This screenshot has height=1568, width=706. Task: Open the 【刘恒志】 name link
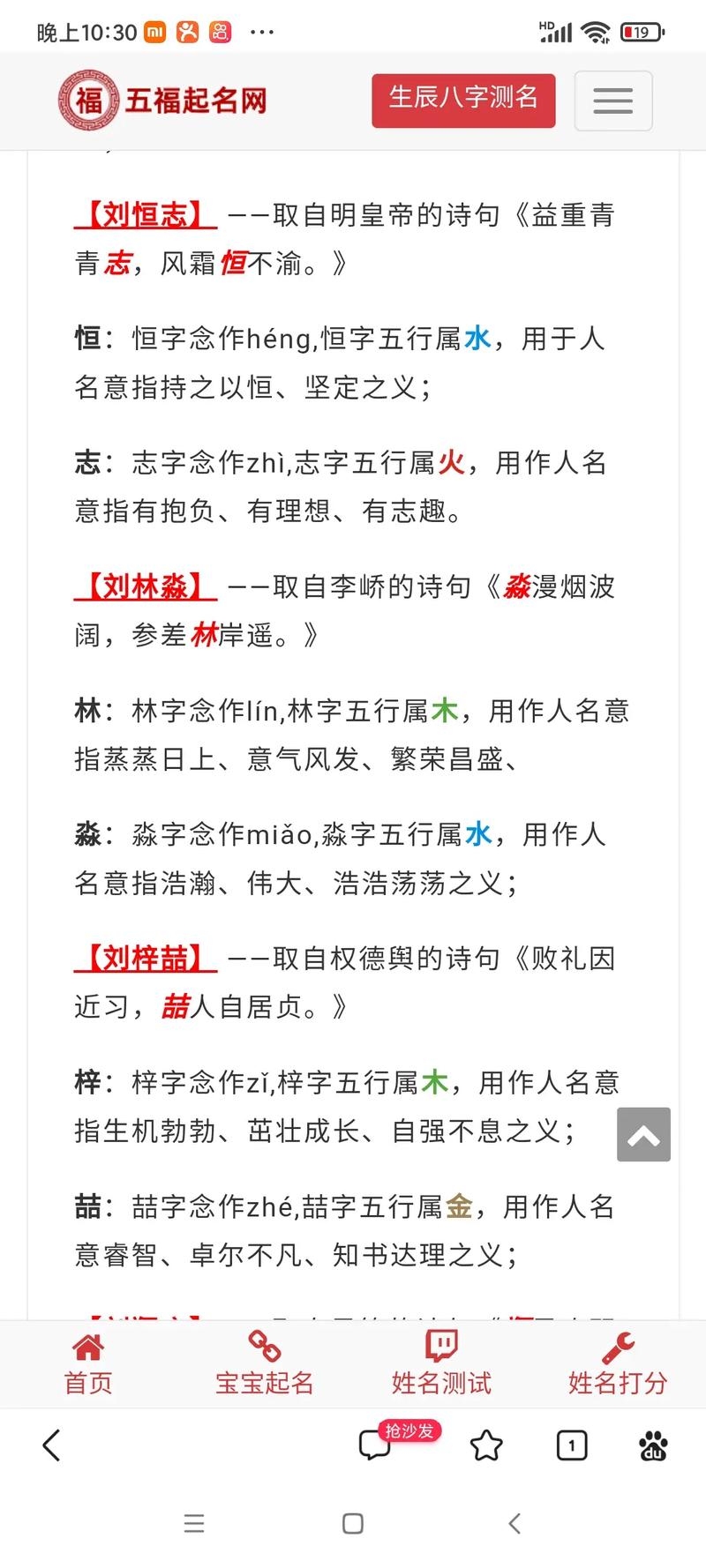[144, 214]
